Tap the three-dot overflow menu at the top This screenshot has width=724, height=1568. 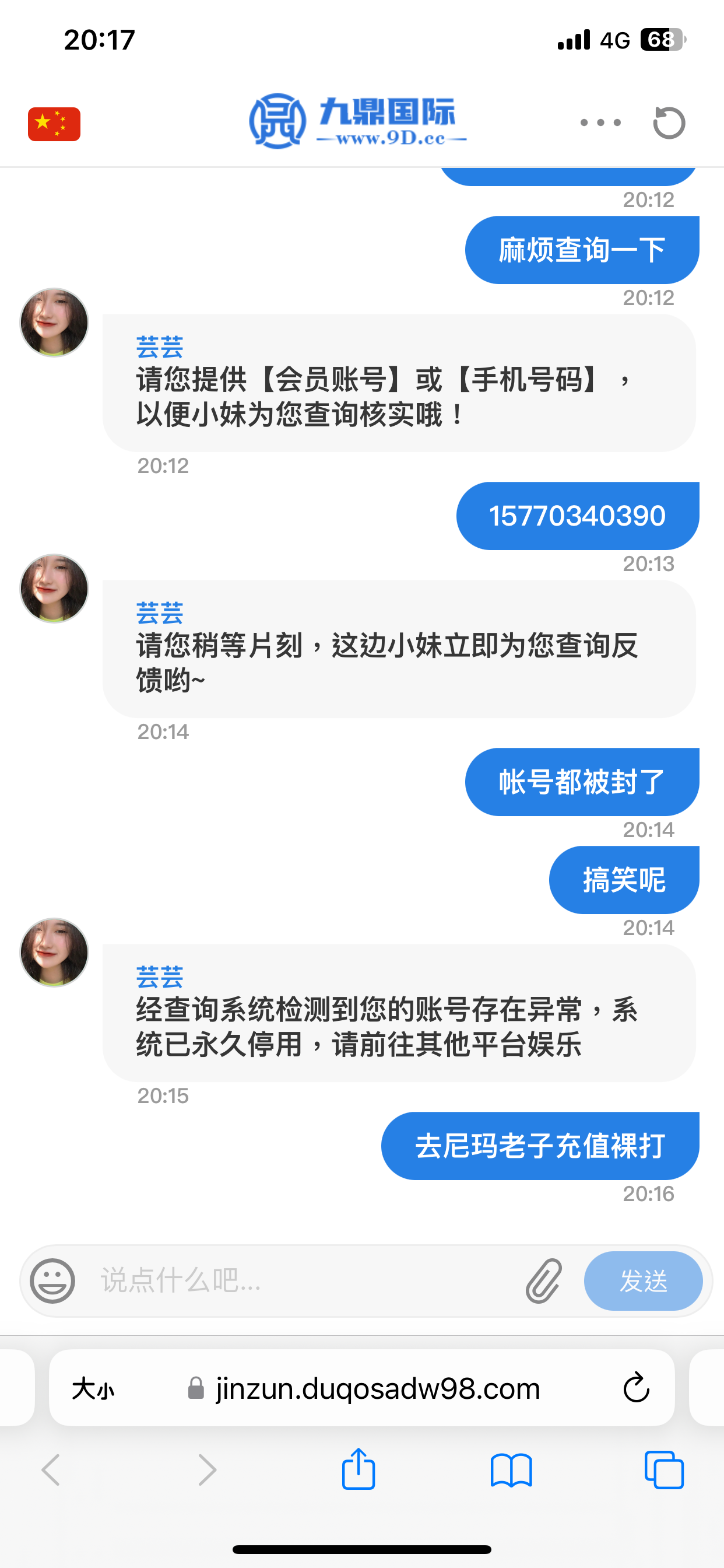pos(599,122)
